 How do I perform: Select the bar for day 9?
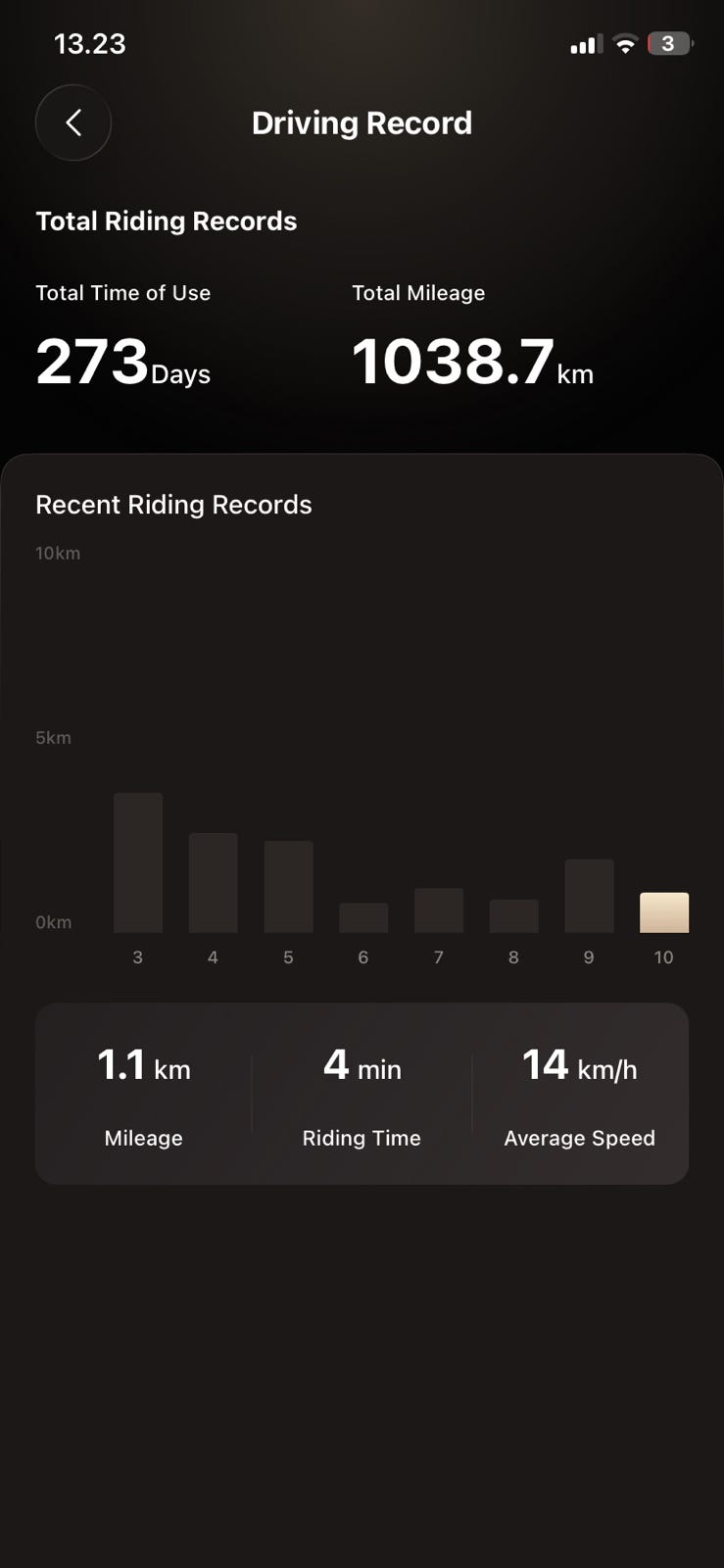click(x=590, y=896)
